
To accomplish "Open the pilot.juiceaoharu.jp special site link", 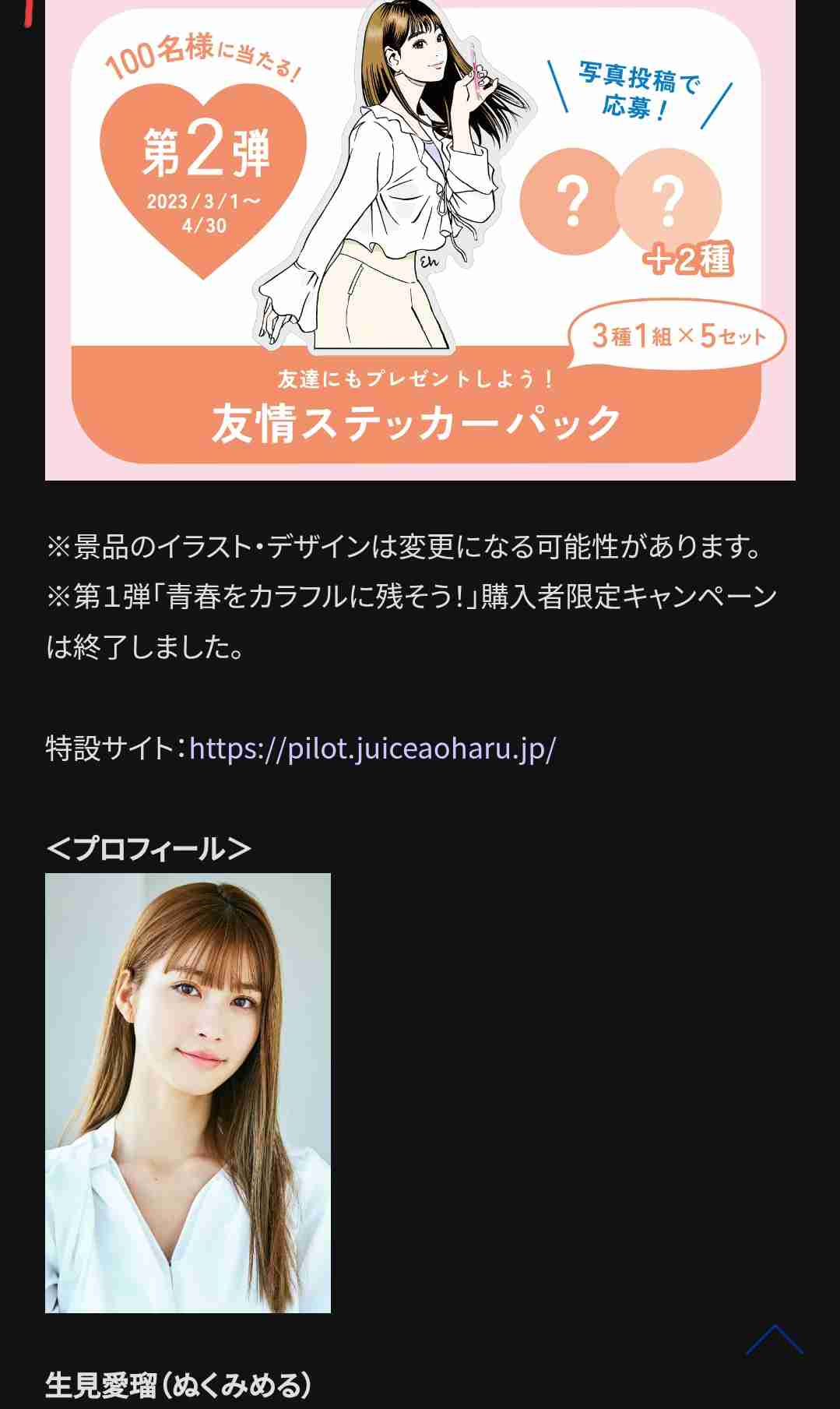I will click(x=372, y=749).
